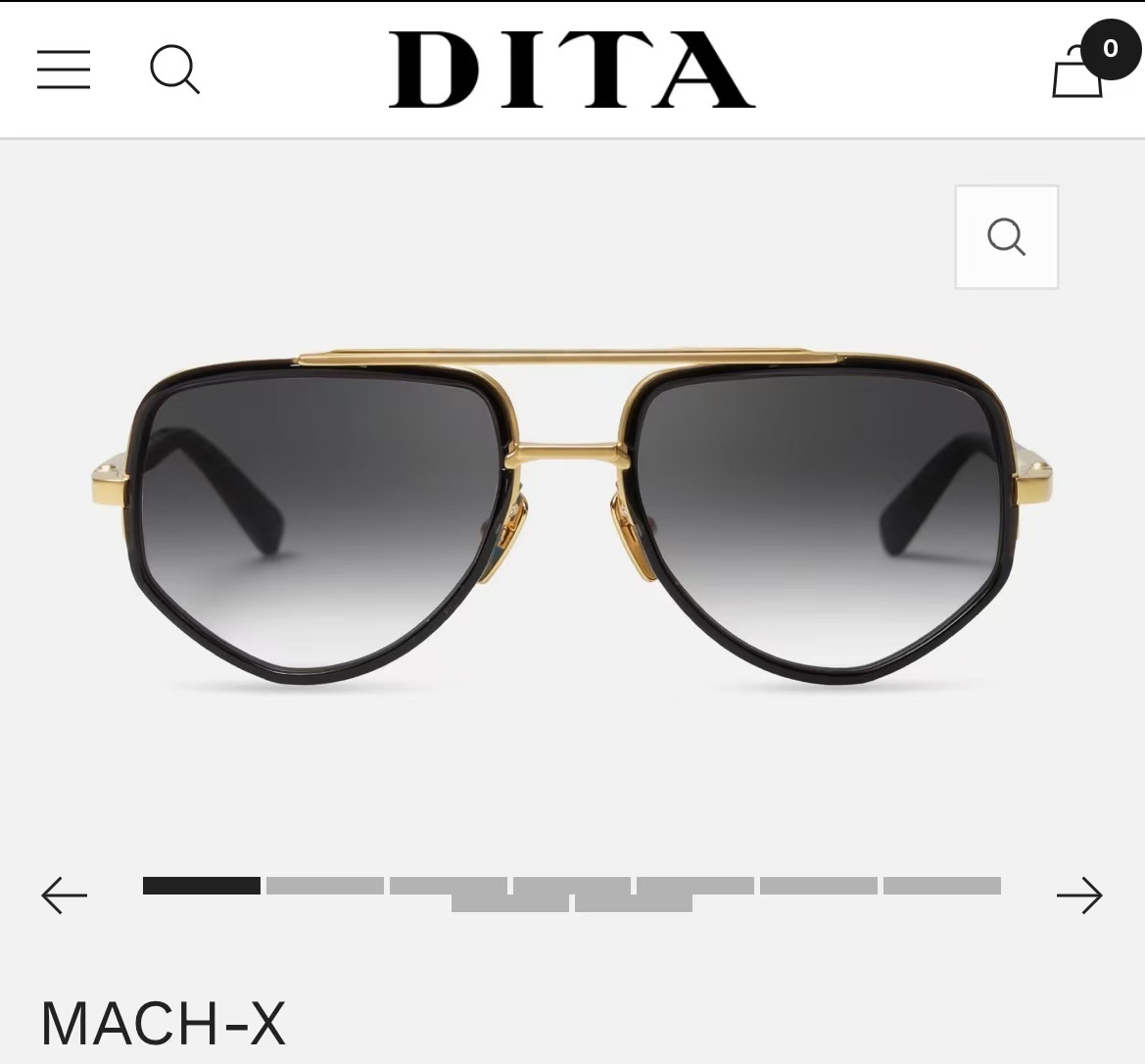
Task: Jump to the second image indicator
Action: coord(325,886)
